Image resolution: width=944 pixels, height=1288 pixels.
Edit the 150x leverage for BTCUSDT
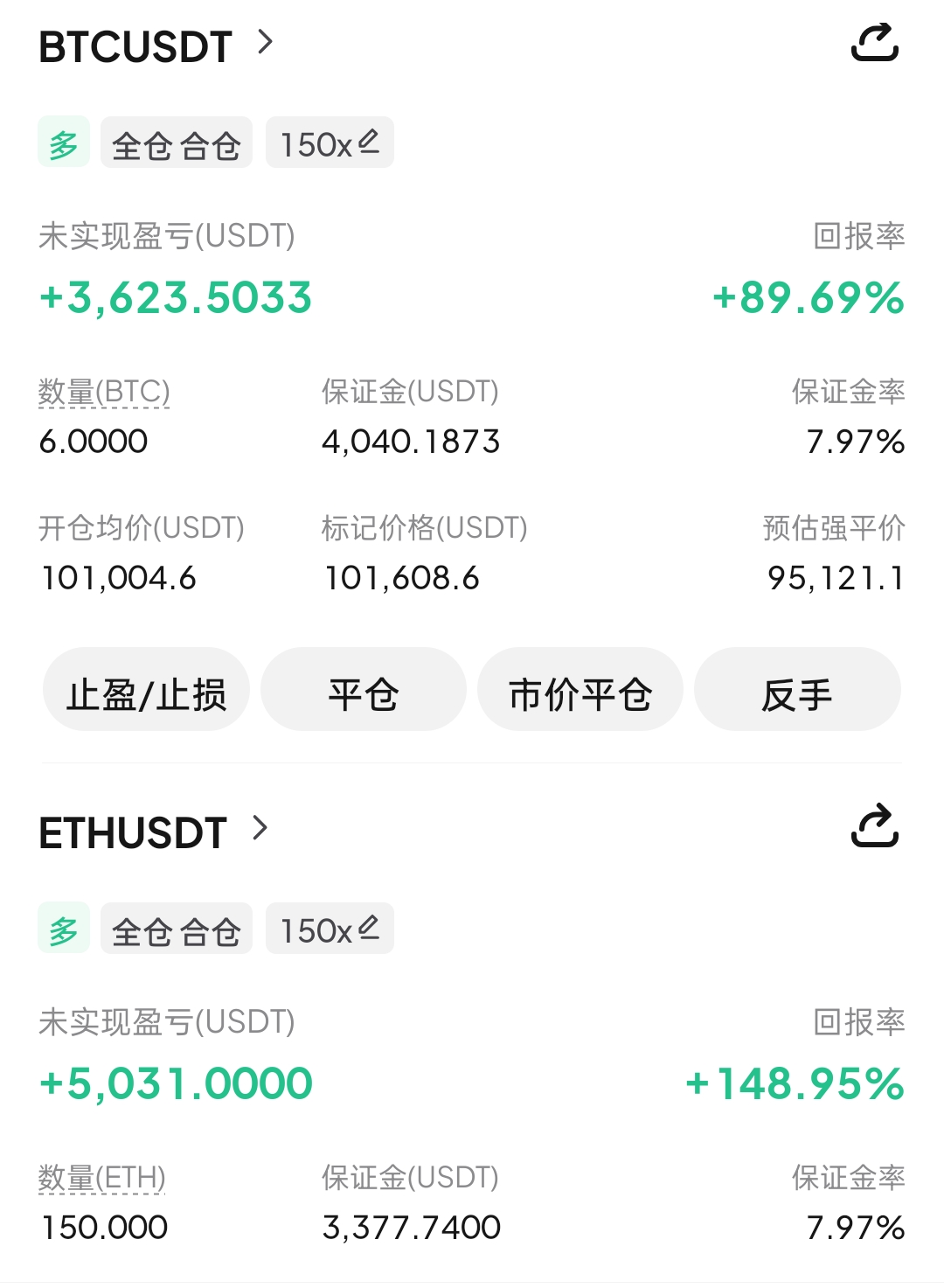coord(330,143)
